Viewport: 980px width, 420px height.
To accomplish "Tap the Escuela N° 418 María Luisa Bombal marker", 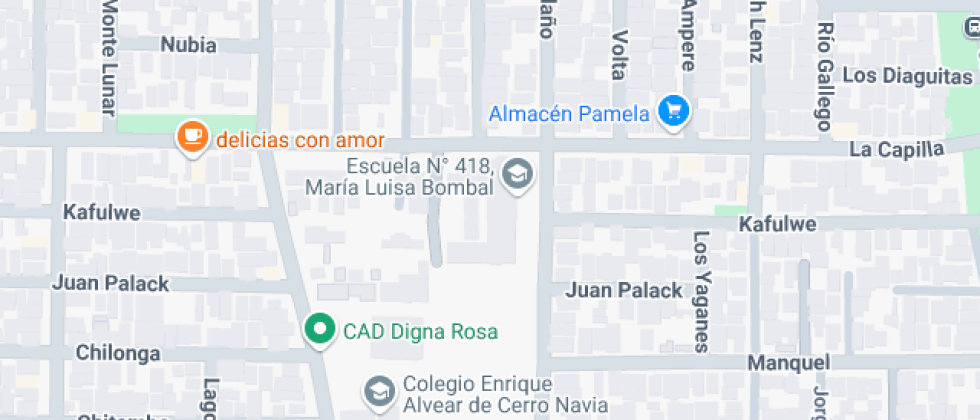I will point(518,175).
